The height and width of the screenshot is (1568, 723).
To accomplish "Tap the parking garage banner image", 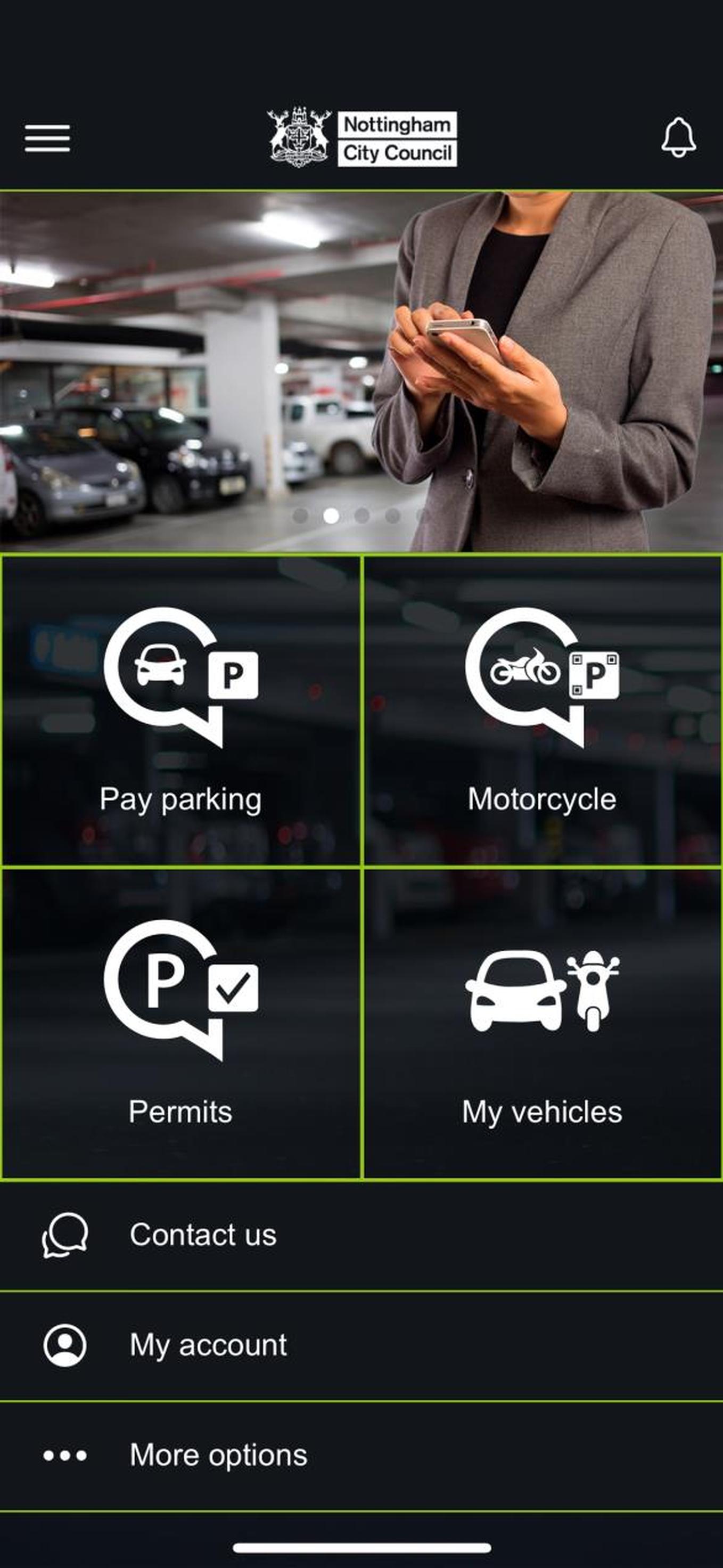I will pyautogui.click(x=361, y=371).
